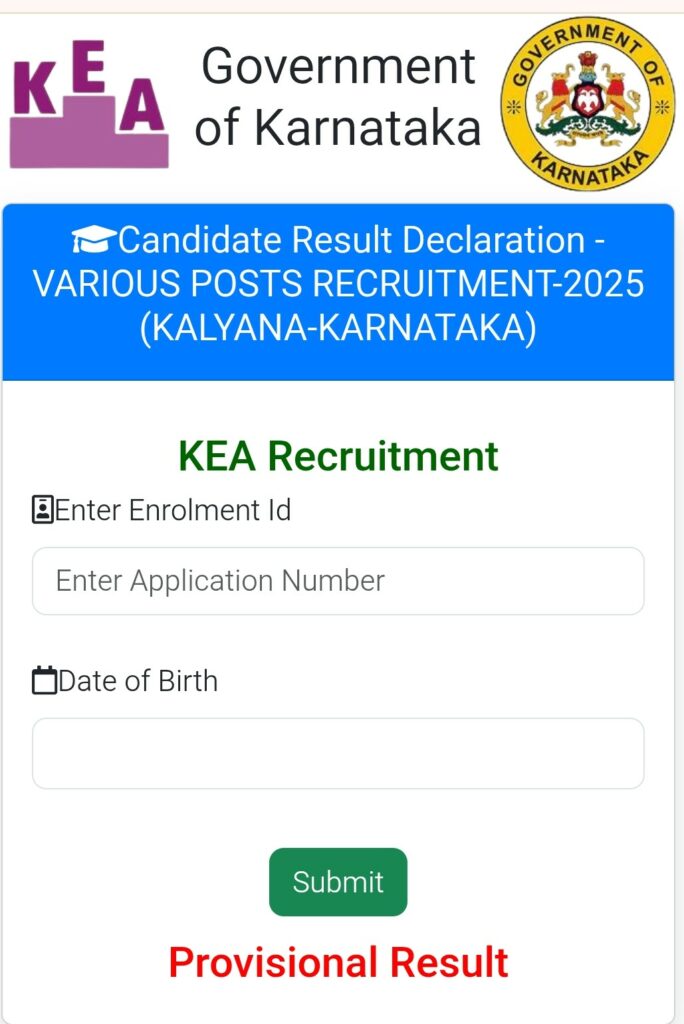Tap the Enter Application Number field
The height and width of the screenshot is (1024, 684).
click(x=338, y=581)
